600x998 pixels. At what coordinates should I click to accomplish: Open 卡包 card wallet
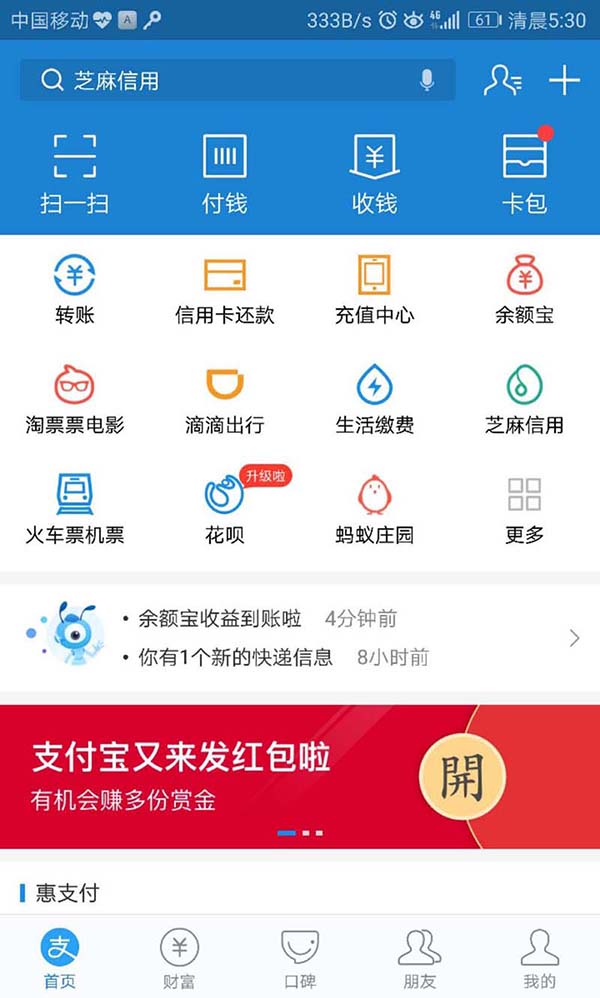[524, 173]
